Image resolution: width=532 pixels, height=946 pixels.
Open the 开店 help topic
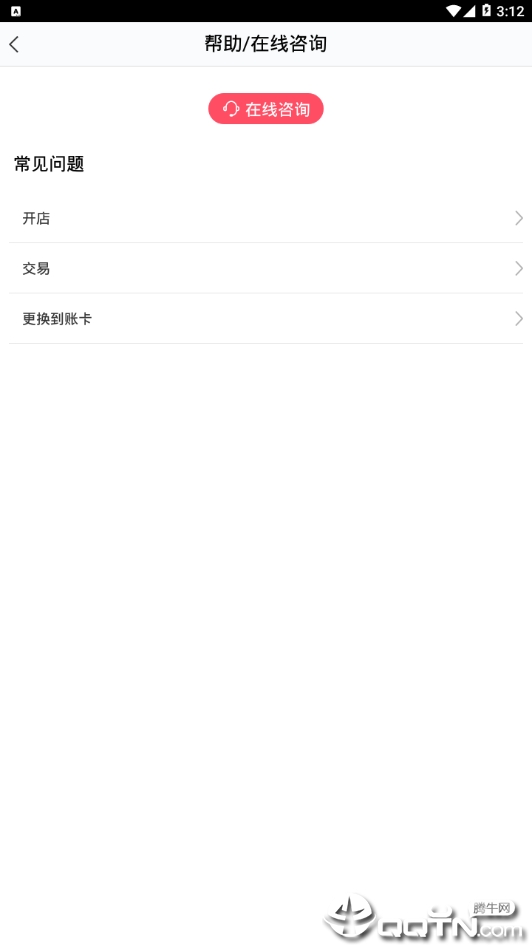point(266,218)
